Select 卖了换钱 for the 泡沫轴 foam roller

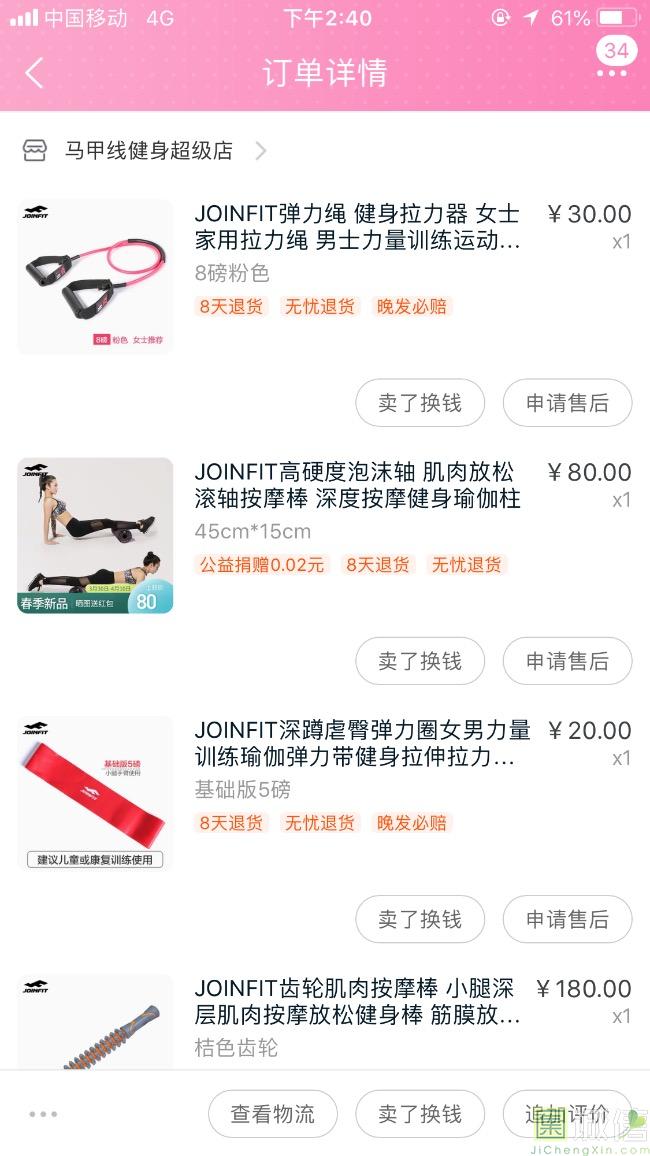click(x=420, y=661)
